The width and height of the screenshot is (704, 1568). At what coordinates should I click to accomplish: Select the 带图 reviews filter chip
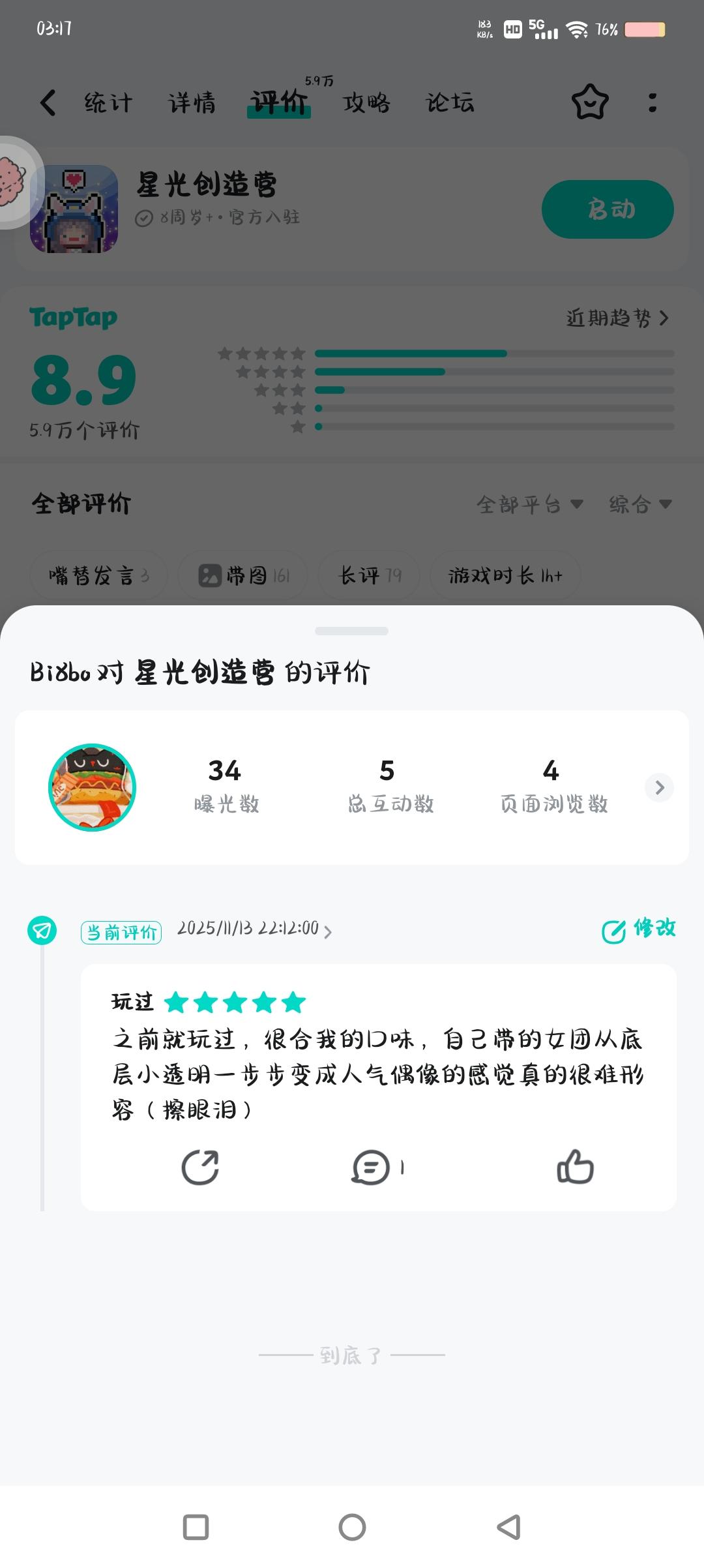coord(242,575)
